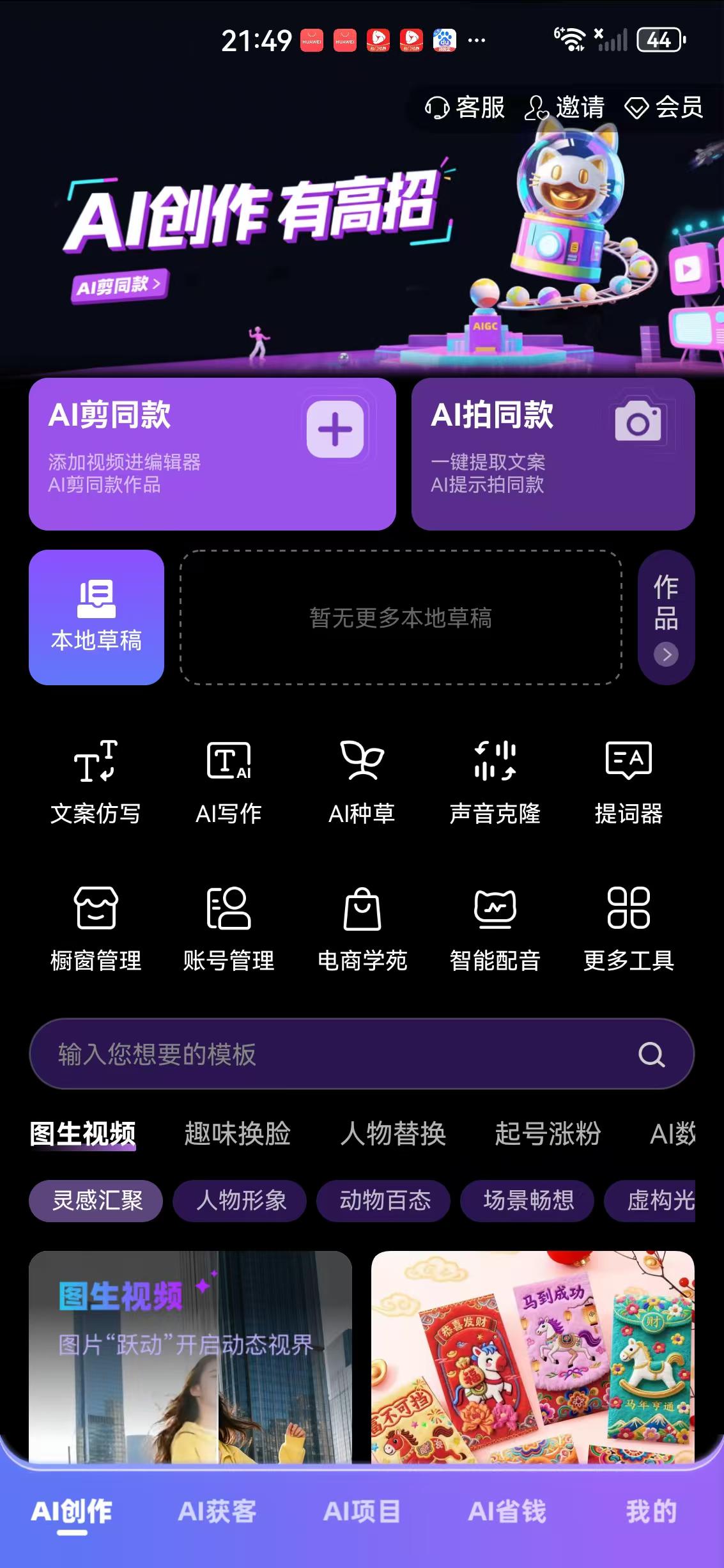The image size is (724, 1568).
Task: Open the 作品 works panel via arrow
Action: click(x=665, y=655)
